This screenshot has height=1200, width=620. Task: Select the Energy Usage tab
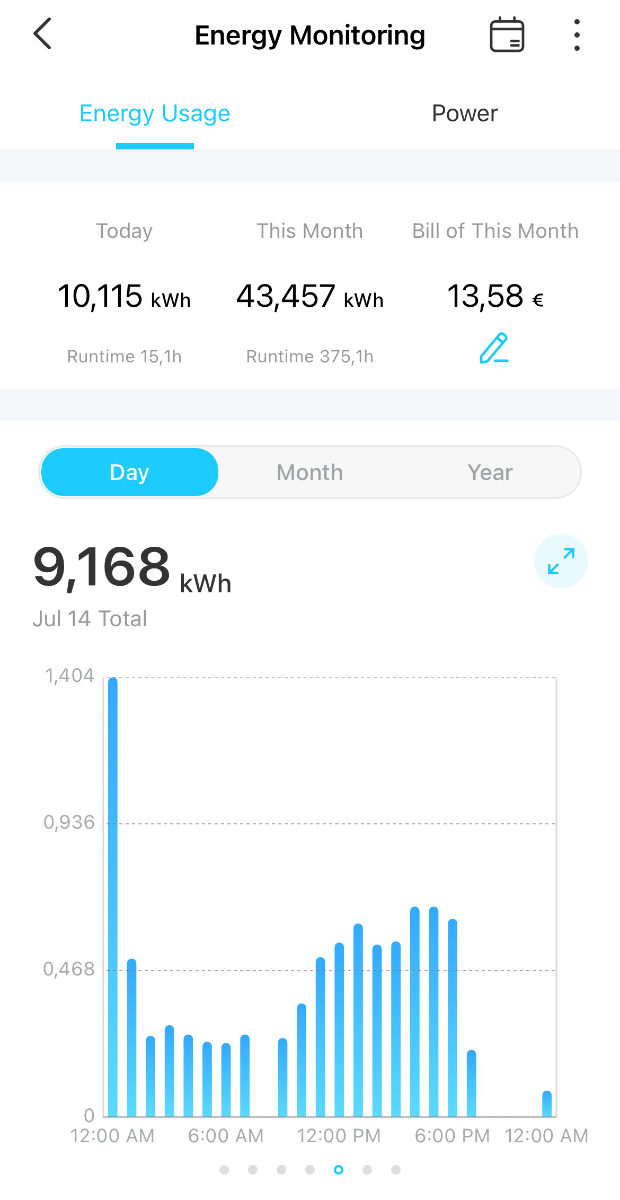pyautogui.click(x=155, y=113)
